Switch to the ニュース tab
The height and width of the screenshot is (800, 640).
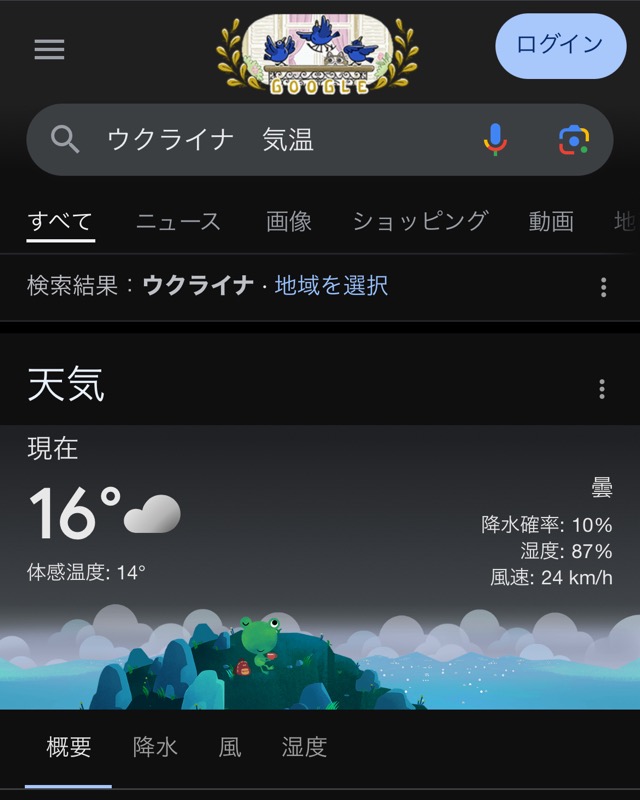tap(178, 222)
